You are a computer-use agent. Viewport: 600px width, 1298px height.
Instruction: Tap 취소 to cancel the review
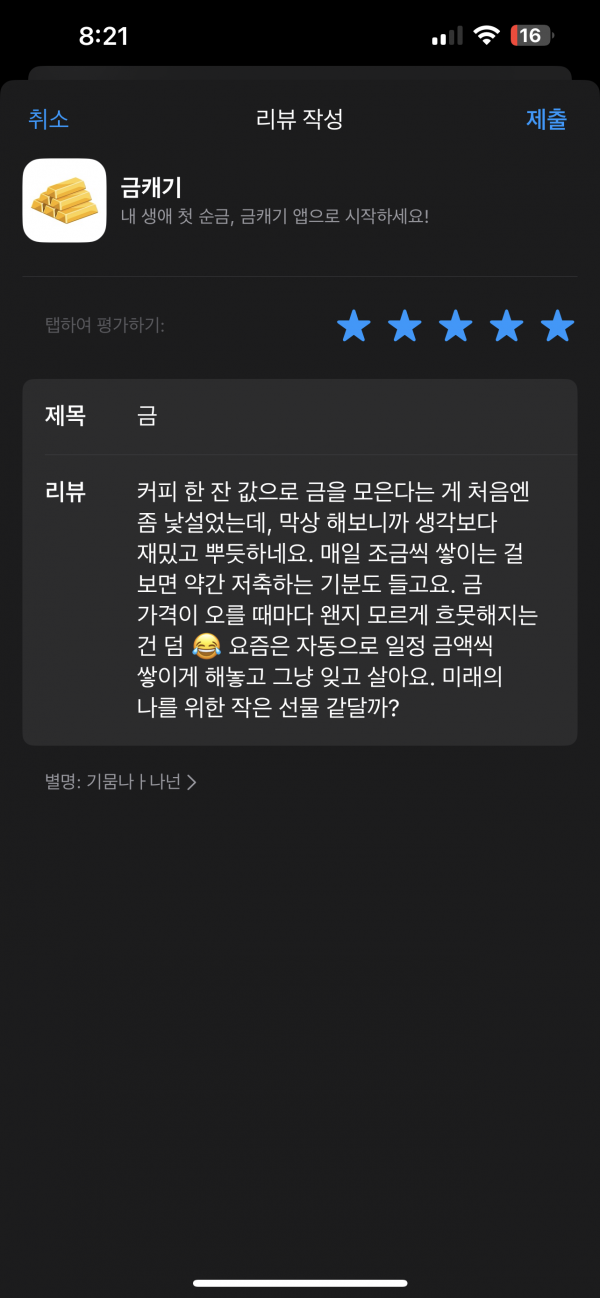click(48, 119)
